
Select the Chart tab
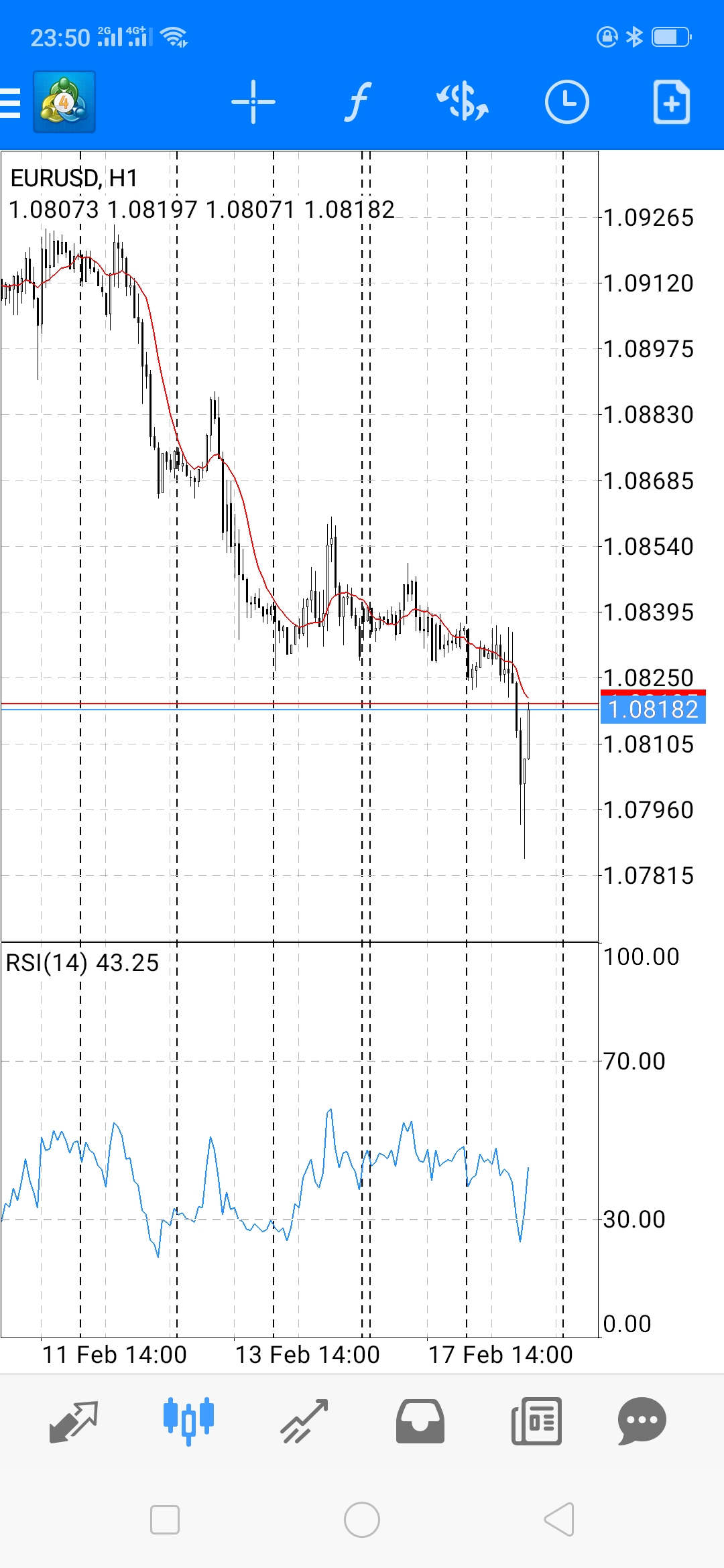[x=188, y=1421]
